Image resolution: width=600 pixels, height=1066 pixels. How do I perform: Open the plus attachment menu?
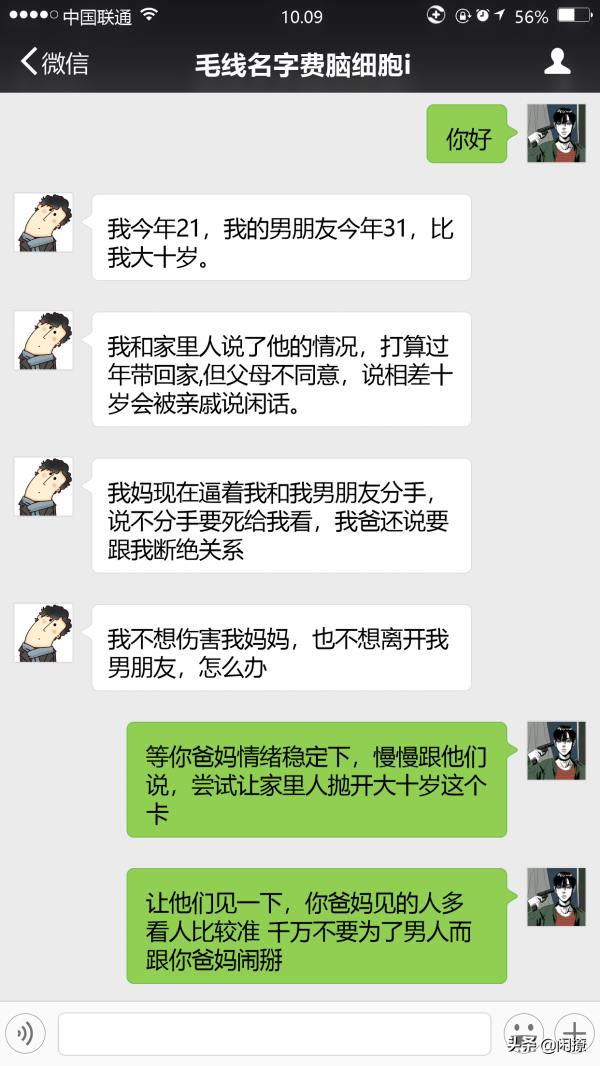pos(575,1031)
